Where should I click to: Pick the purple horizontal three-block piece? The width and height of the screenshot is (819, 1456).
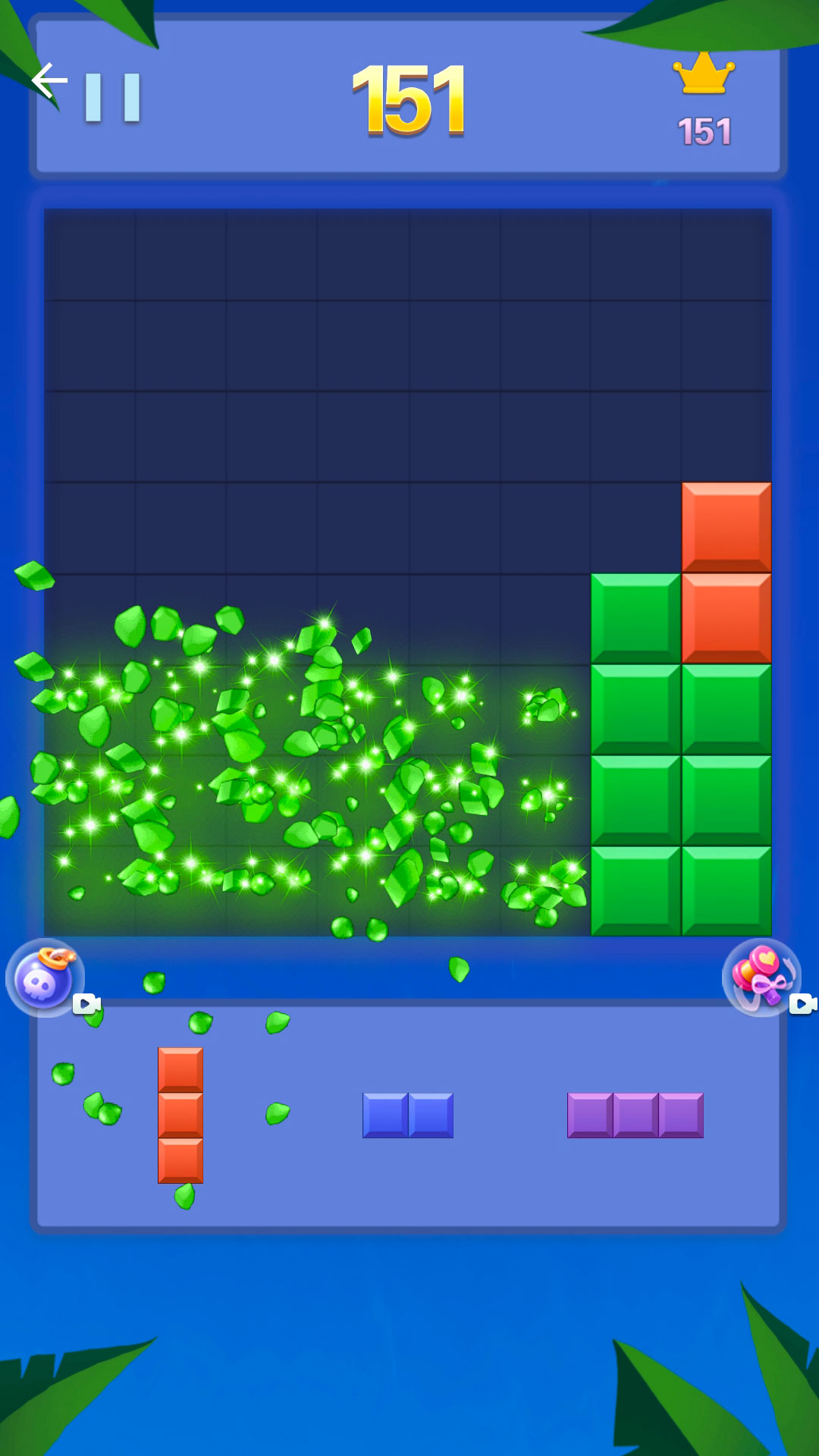[635, 1116]
